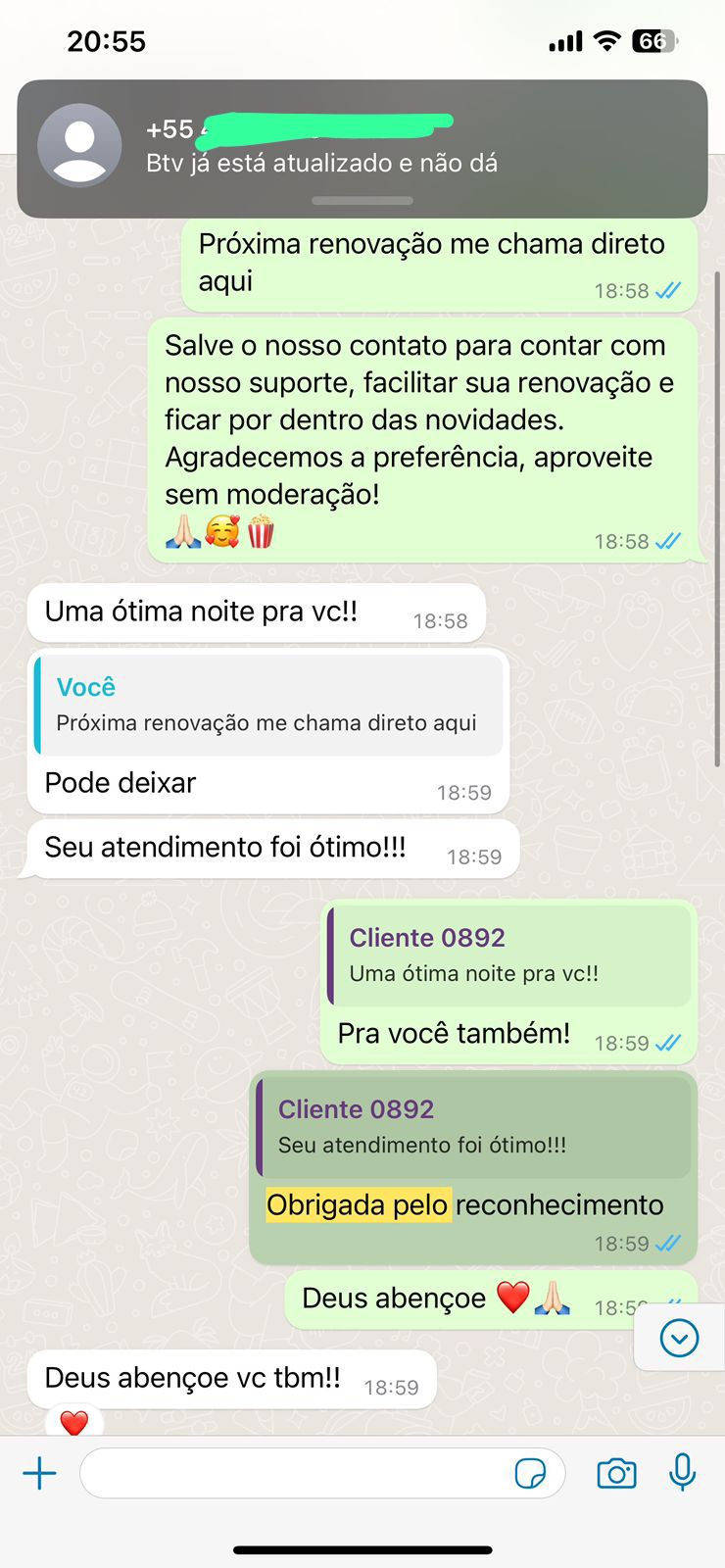Tap quoted reply 'Seu atendimento foi ótimo!!!'

473,1127
